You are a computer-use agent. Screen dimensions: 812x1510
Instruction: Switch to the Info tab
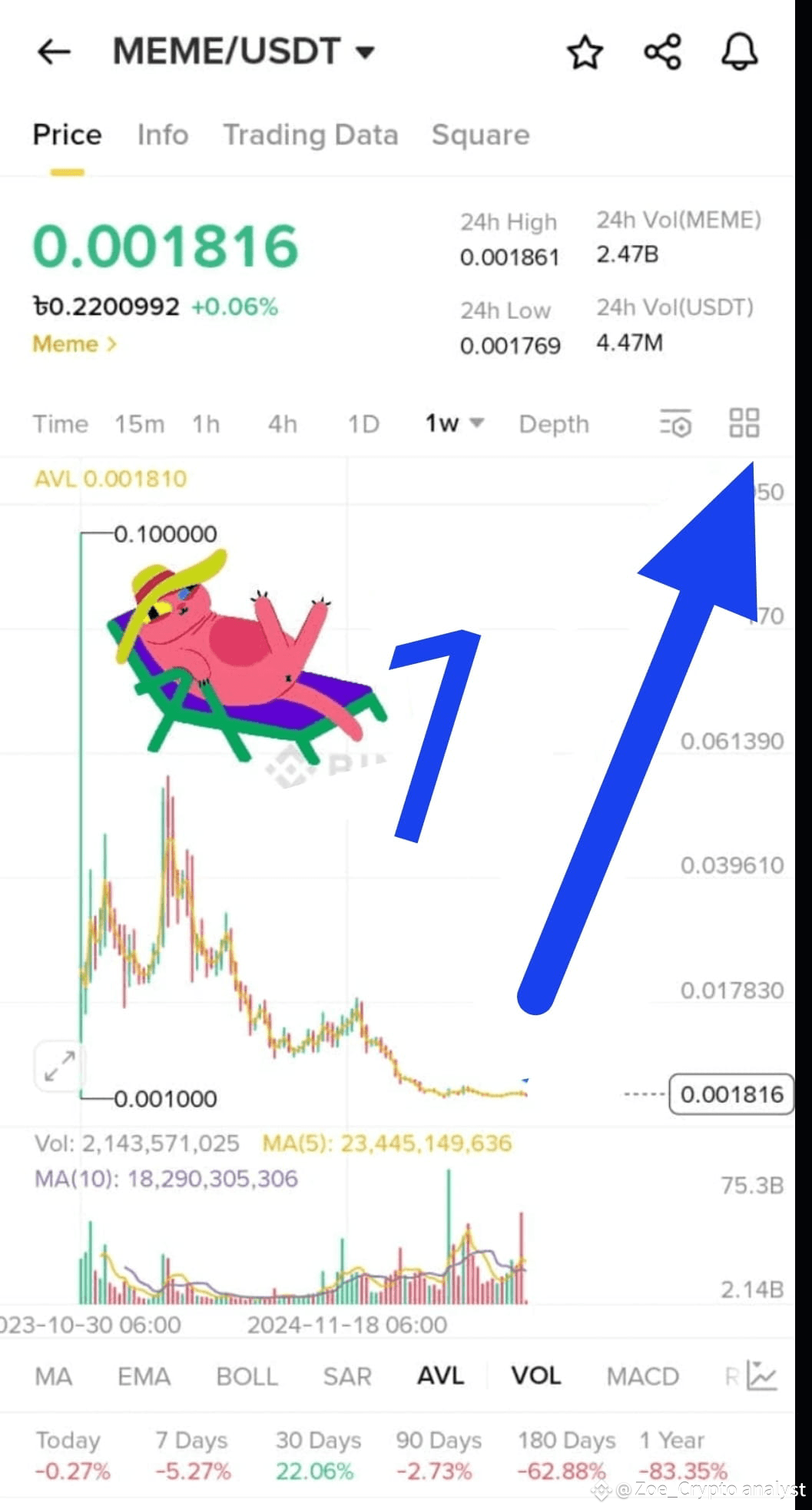point(162,134)
